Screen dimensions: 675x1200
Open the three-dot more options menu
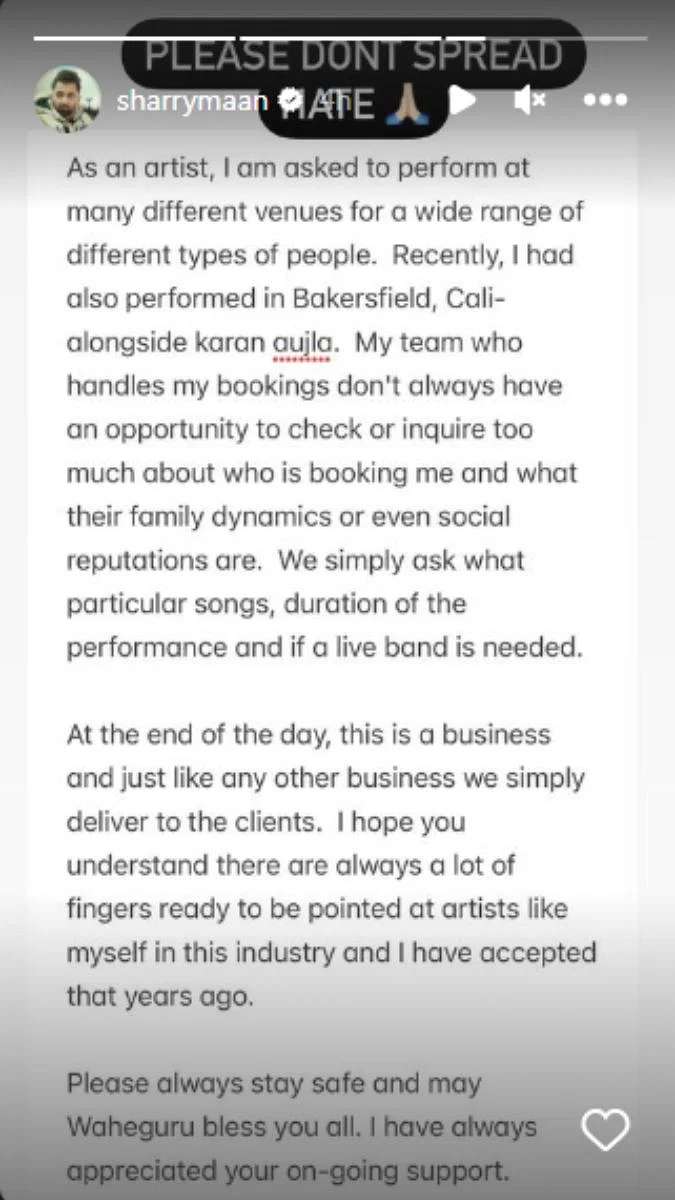pos(605,100)
